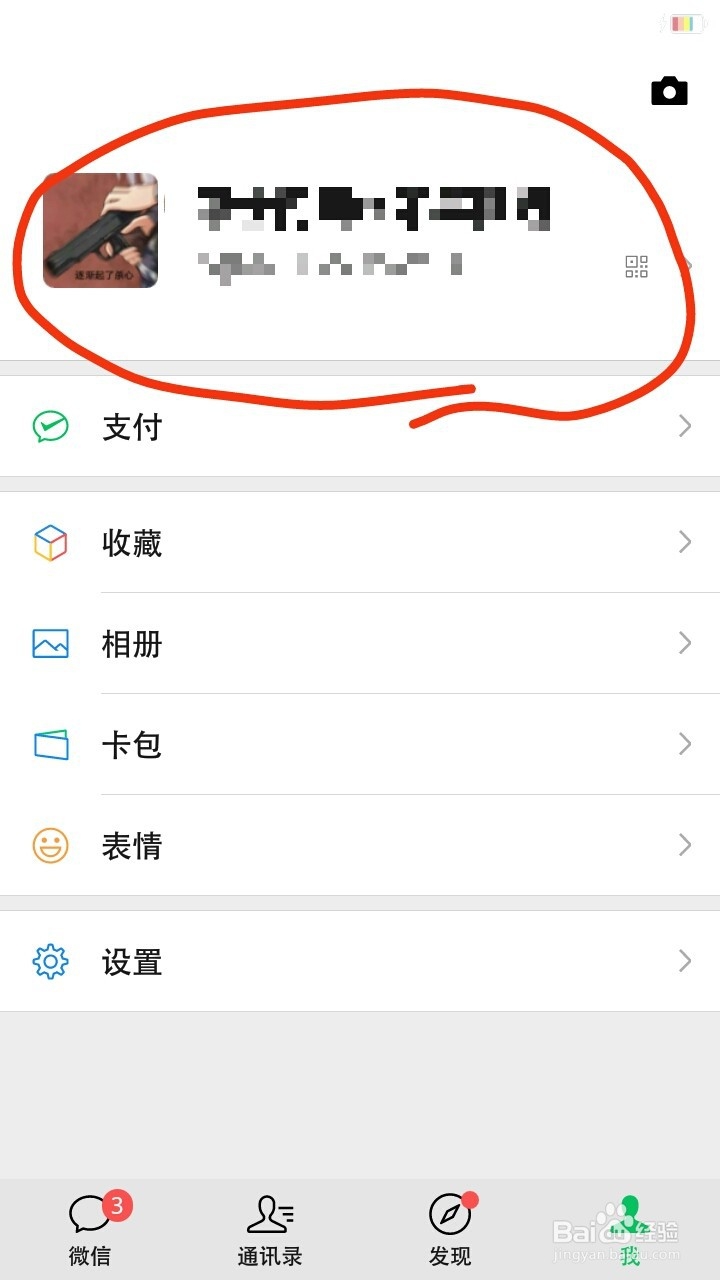
Task: Expand the 支付 row chevron
Action: [684, 426]
